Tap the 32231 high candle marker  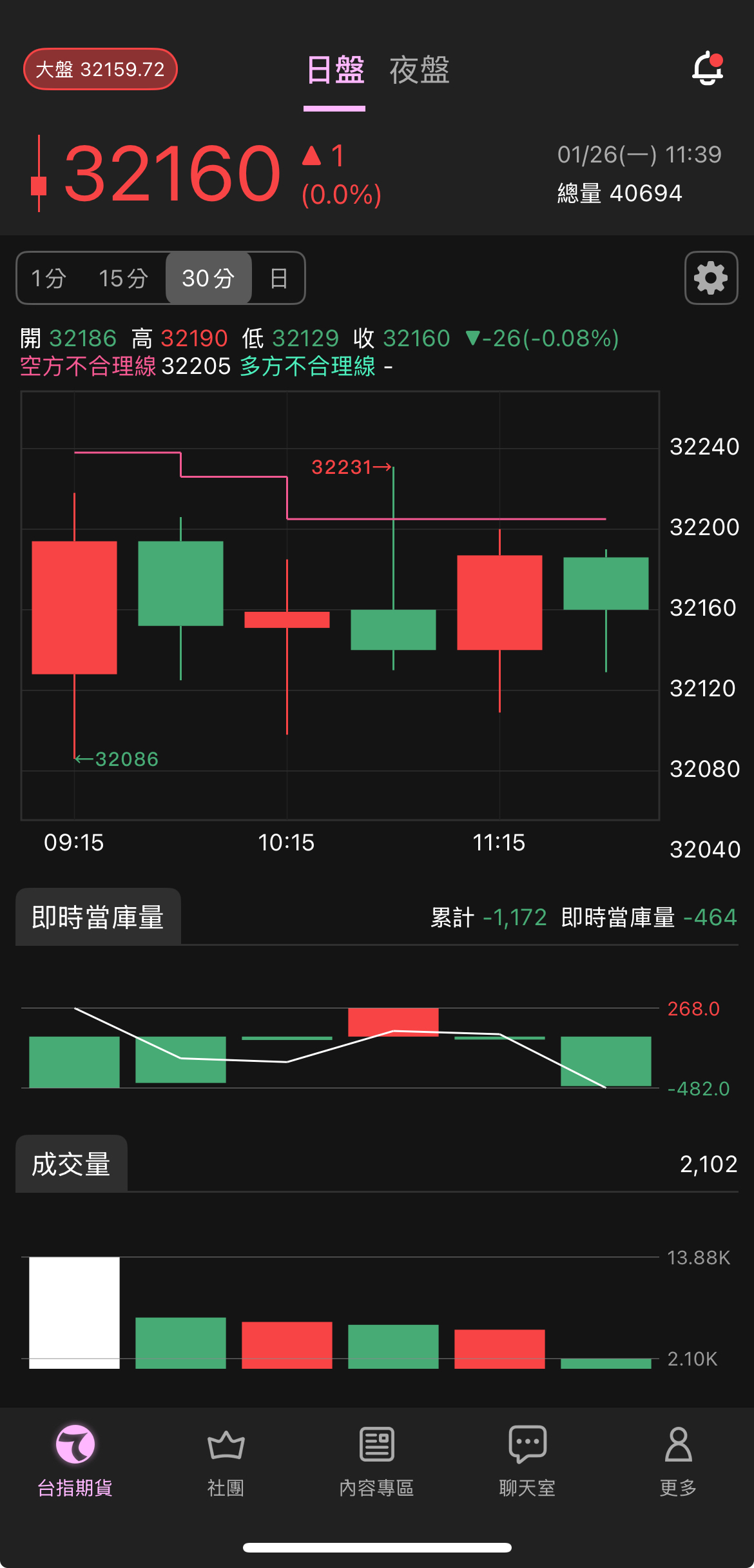[352, 467]
